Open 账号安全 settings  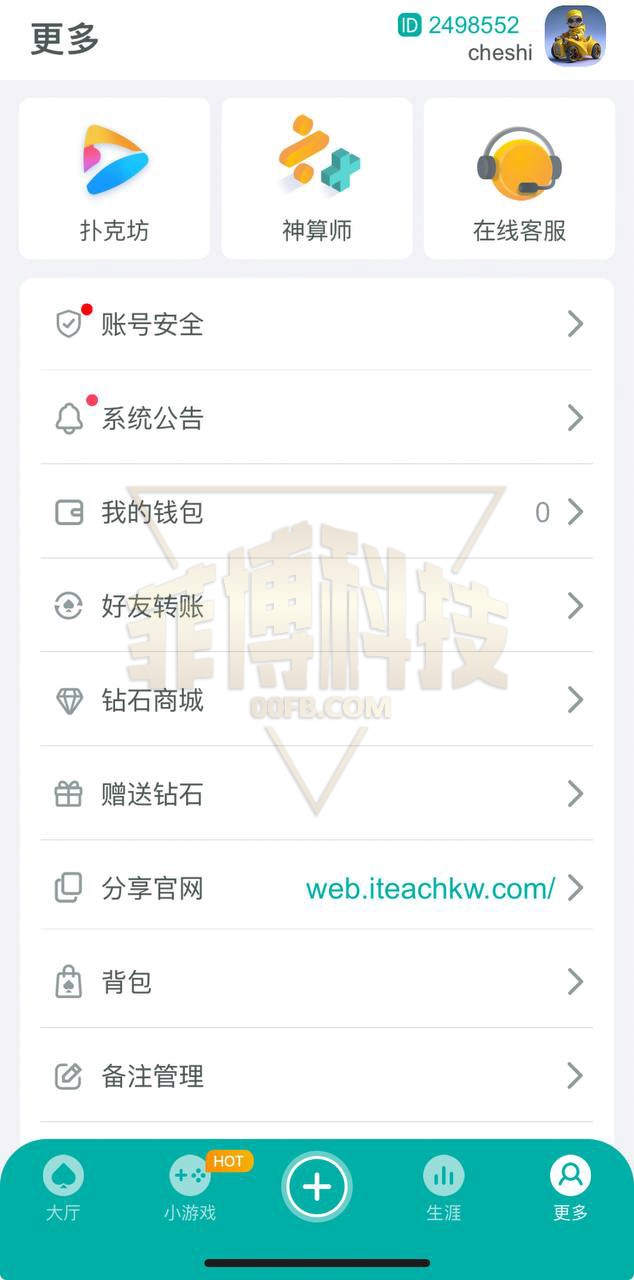pos(317,324)
